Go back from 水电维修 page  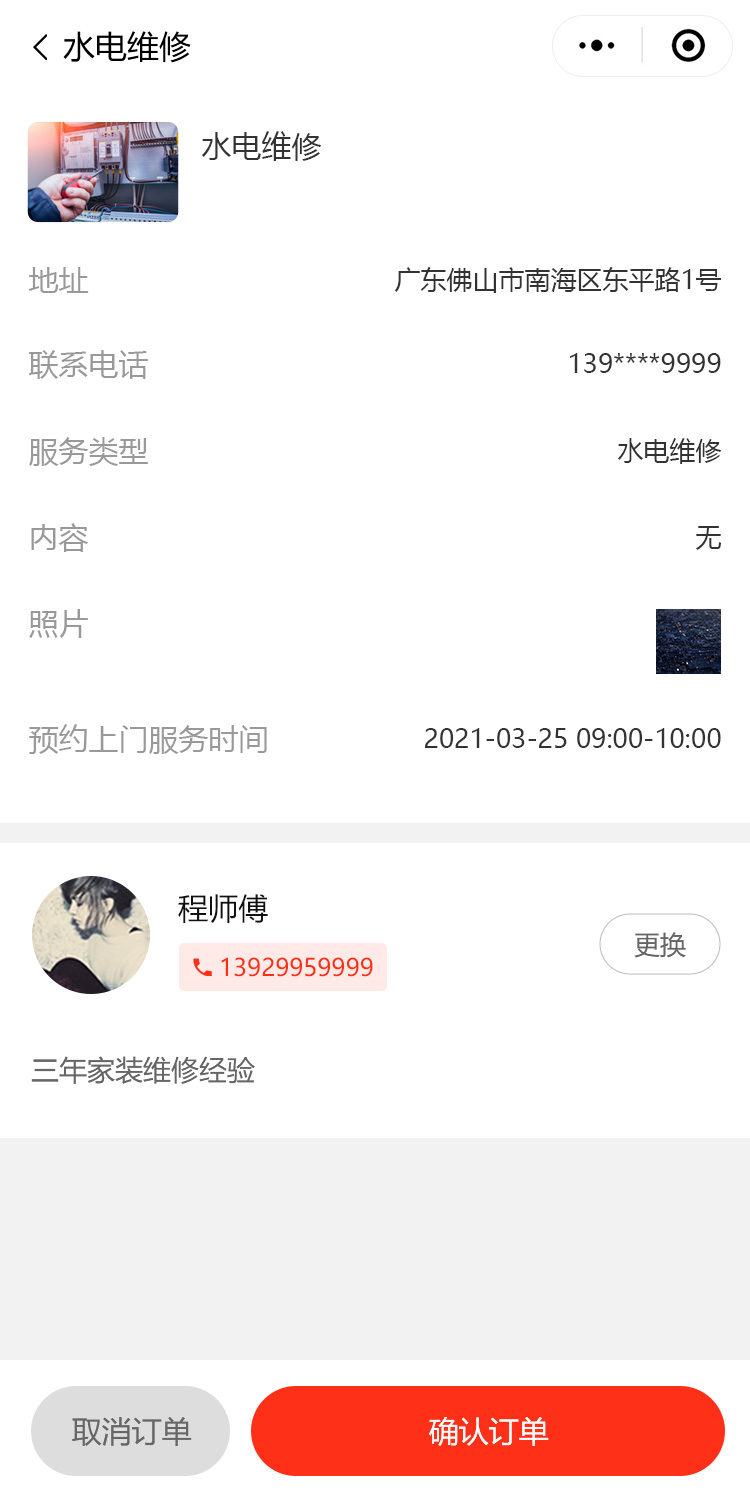[x=41, y=47]
